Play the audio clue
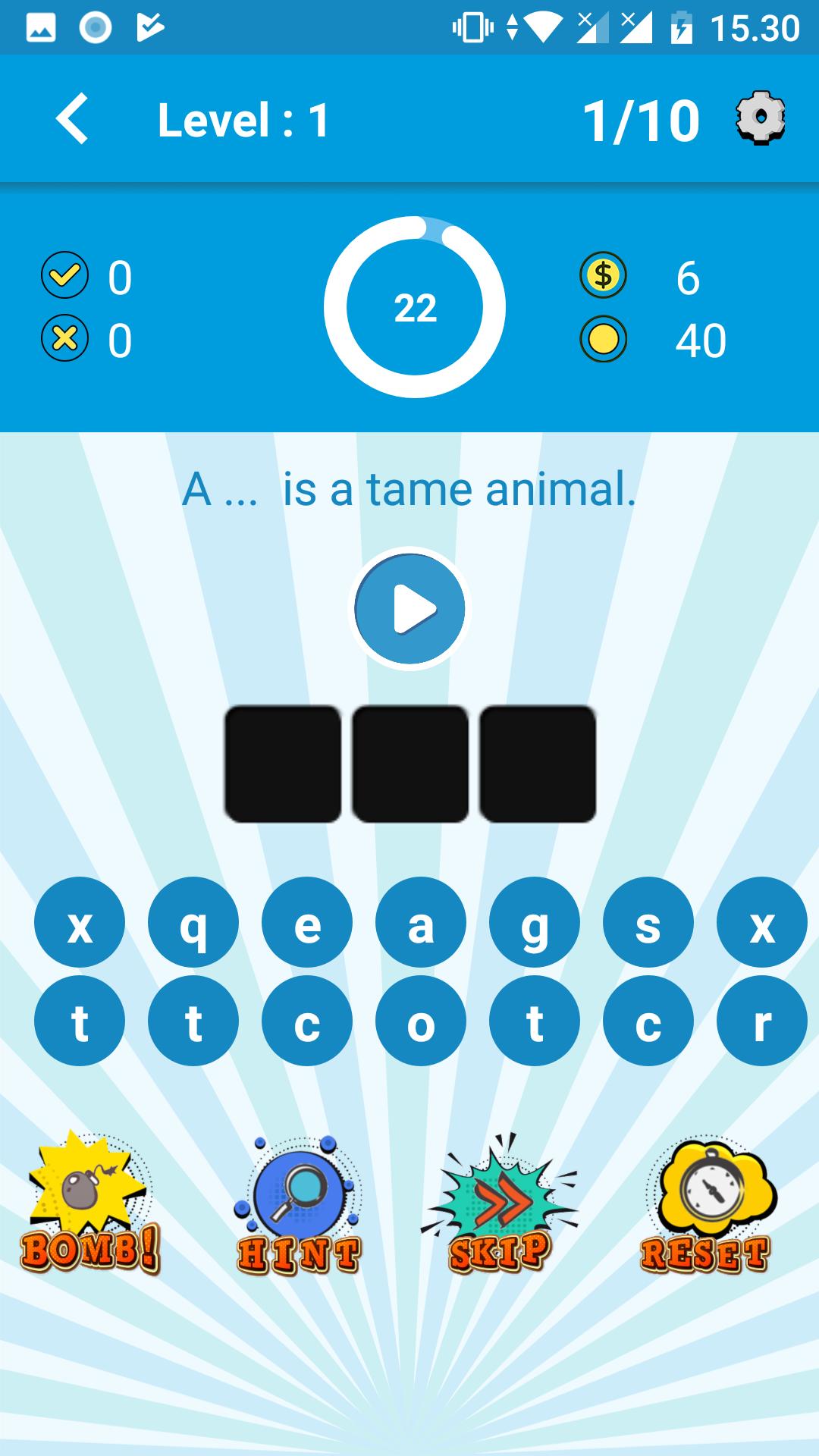 coord(409,609)
